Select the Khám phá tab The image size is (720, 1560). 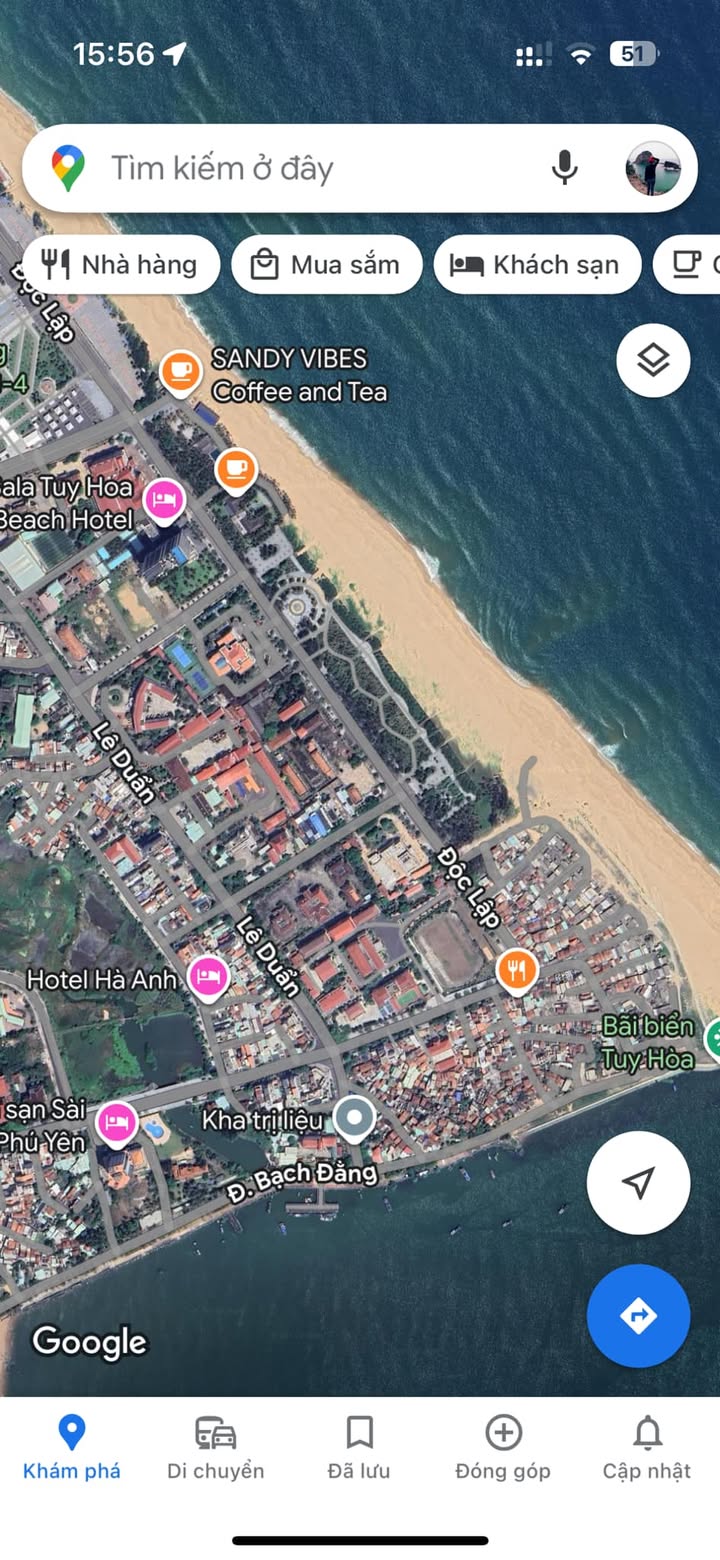point(72,1448)
